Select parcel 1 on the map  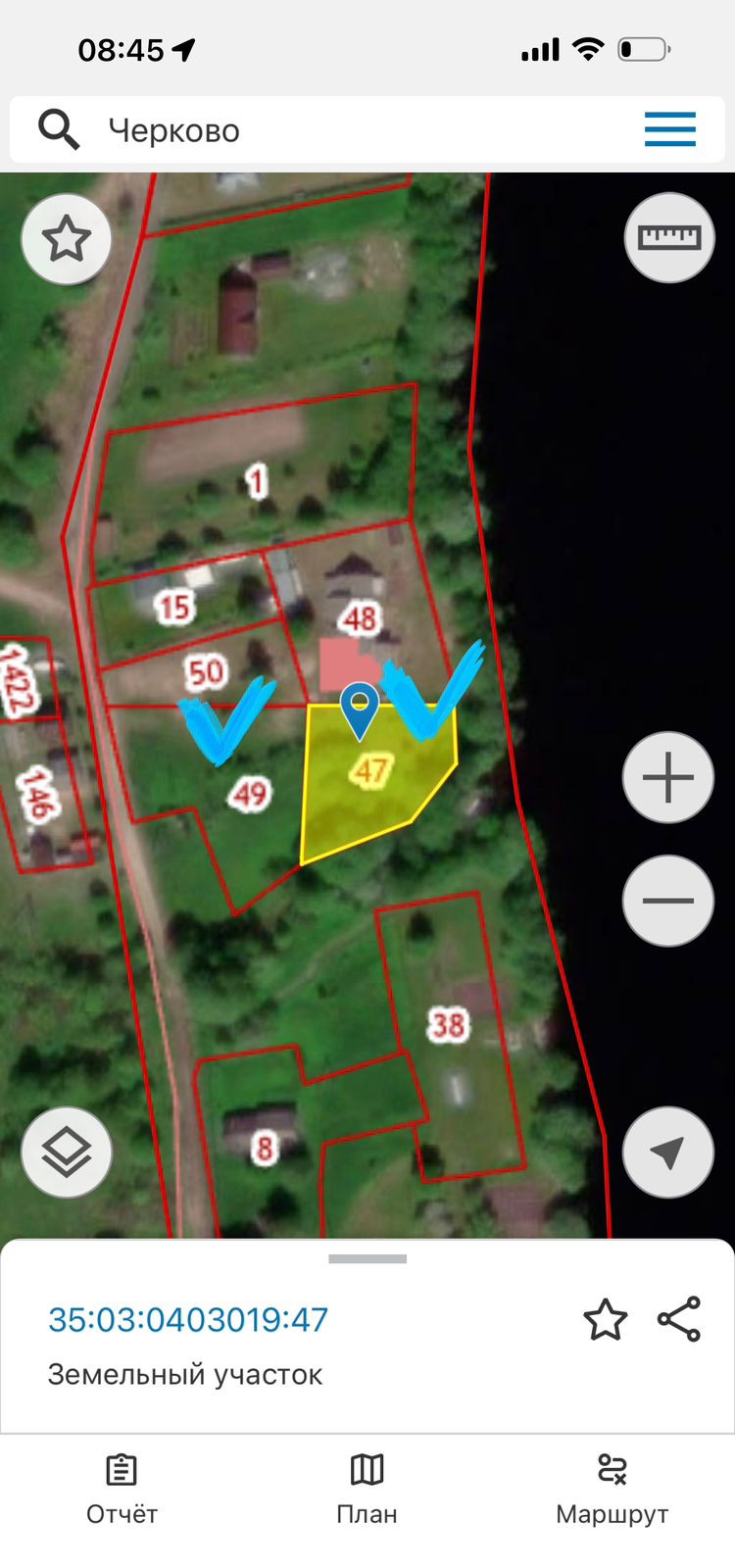pos(256,480)
